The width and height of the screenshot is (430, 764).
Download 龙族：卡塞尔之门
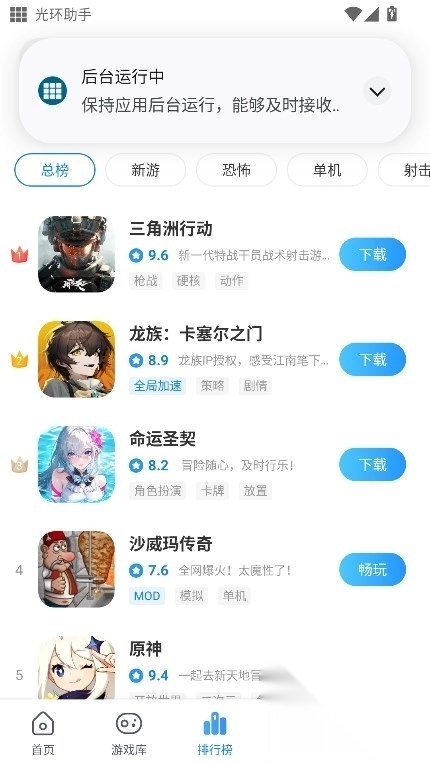point(373,360)
